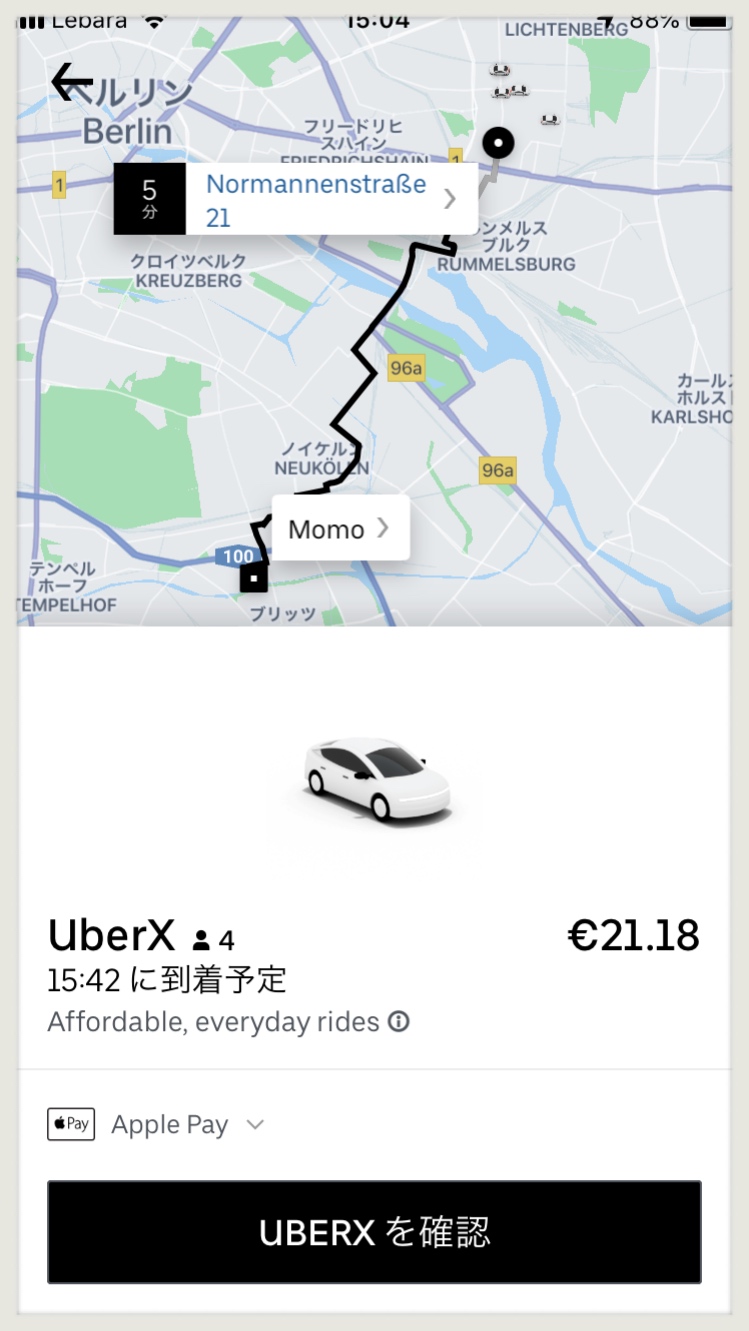The width and height of the screenshot is (749, 1331).
Task: Open fare details via the info icon
Action: pyautogui.click(x=399, y=1021)
